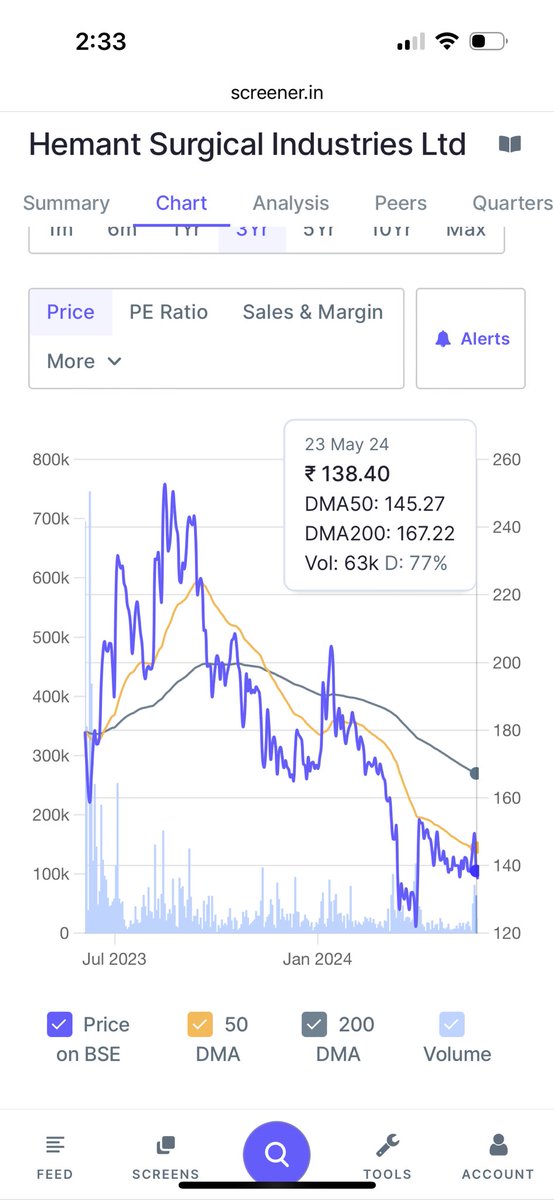Go to the Peers tab
The width and height of the screenshot is (554, 1200).
pyautogui.click(x=401, y=203)
